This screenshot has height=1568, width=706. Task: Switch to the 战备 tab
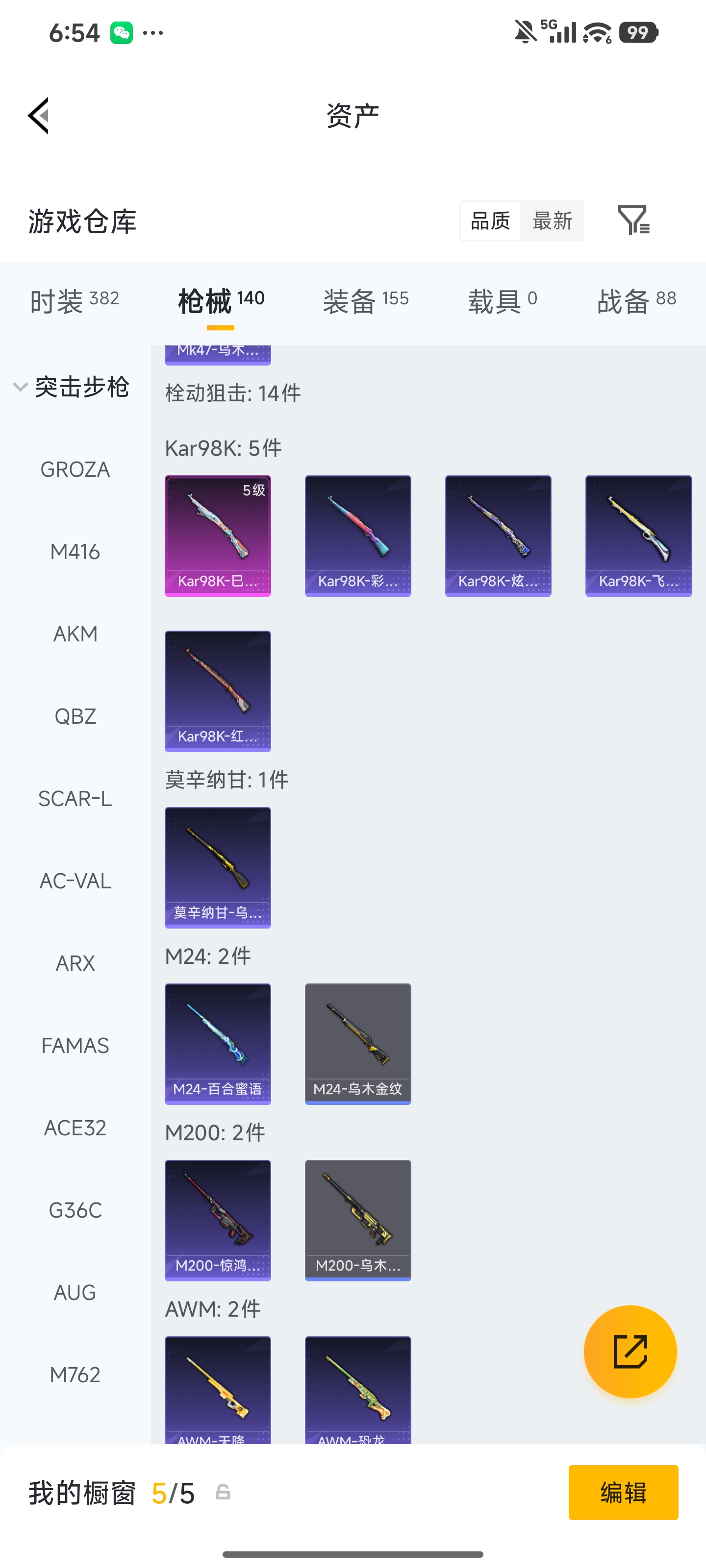coord(636,301)
